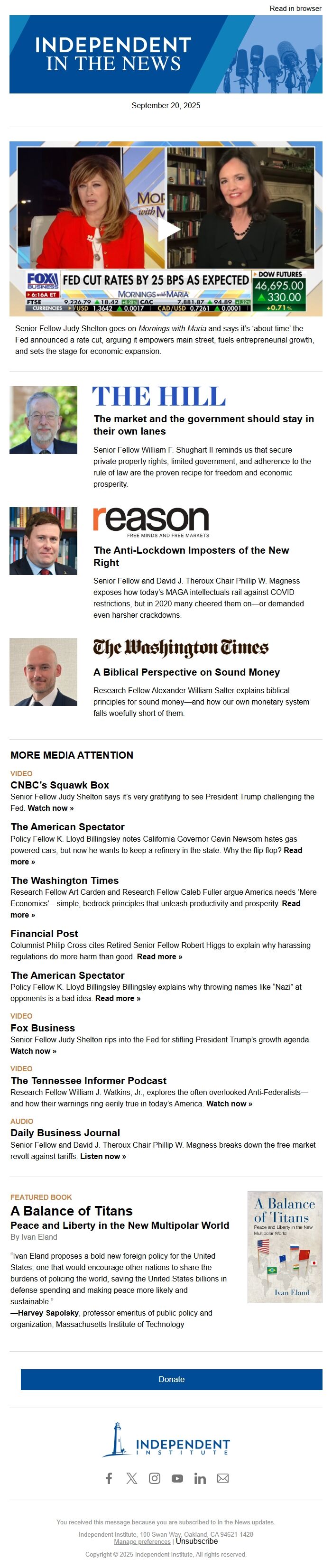
Task: Tap Watch now for Fox Business video
Action: tap(34, 1051)
